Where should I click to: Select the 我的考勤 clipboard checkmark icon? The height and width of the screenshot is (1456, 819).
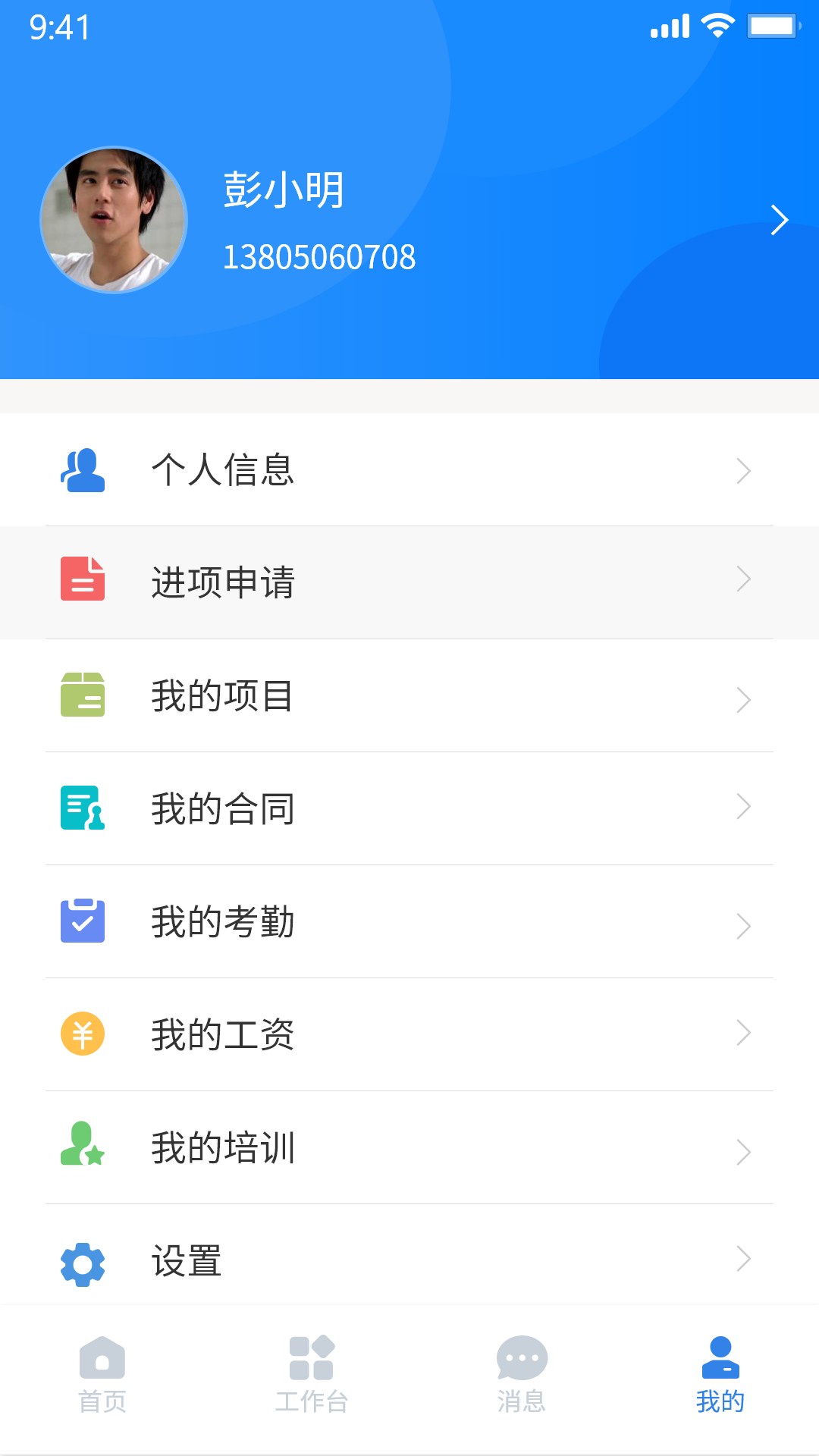(82, 920)
